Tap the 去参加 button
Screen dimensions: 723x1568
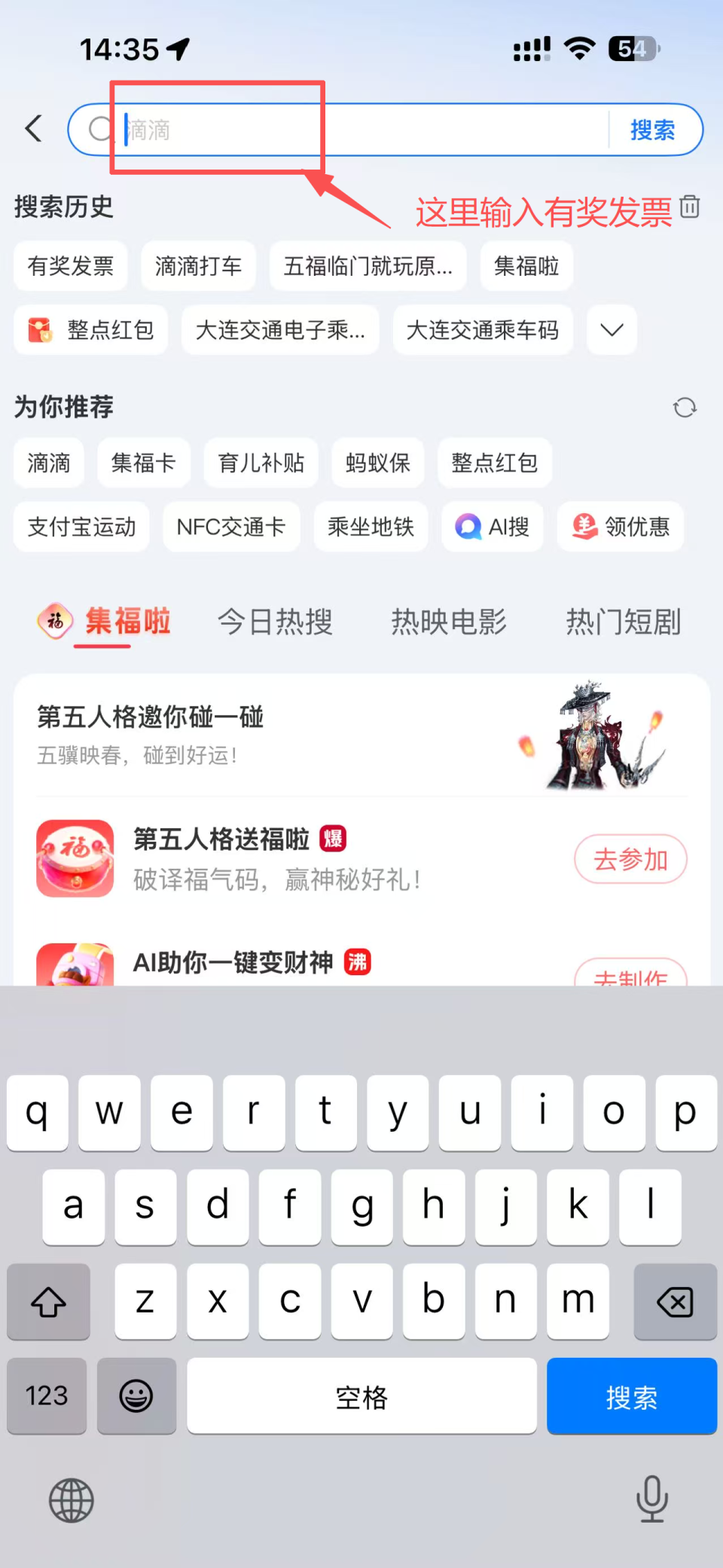[x=630, y=859]
